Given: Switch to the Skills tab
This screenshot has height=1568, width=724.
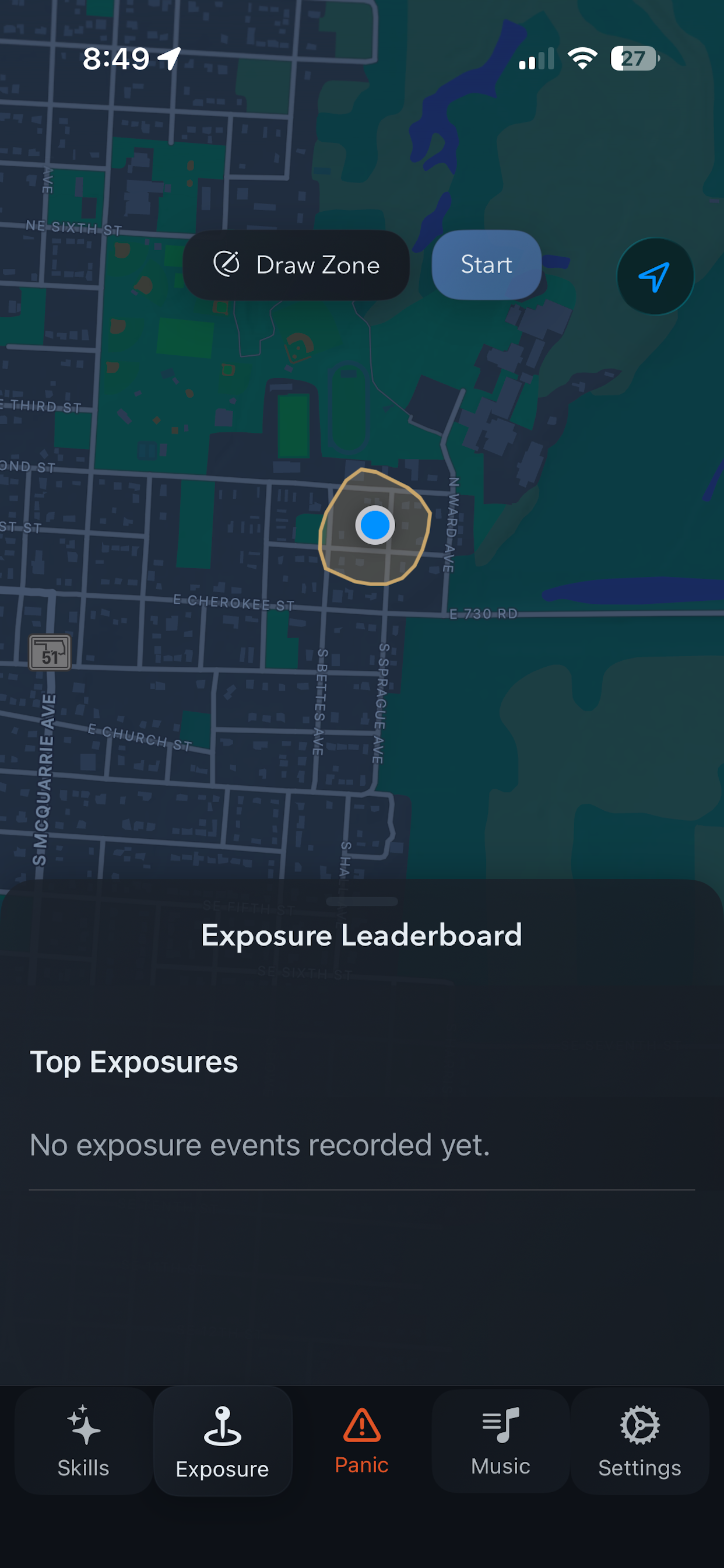Looking at the screenshot, I should [x=83, y=1441].
